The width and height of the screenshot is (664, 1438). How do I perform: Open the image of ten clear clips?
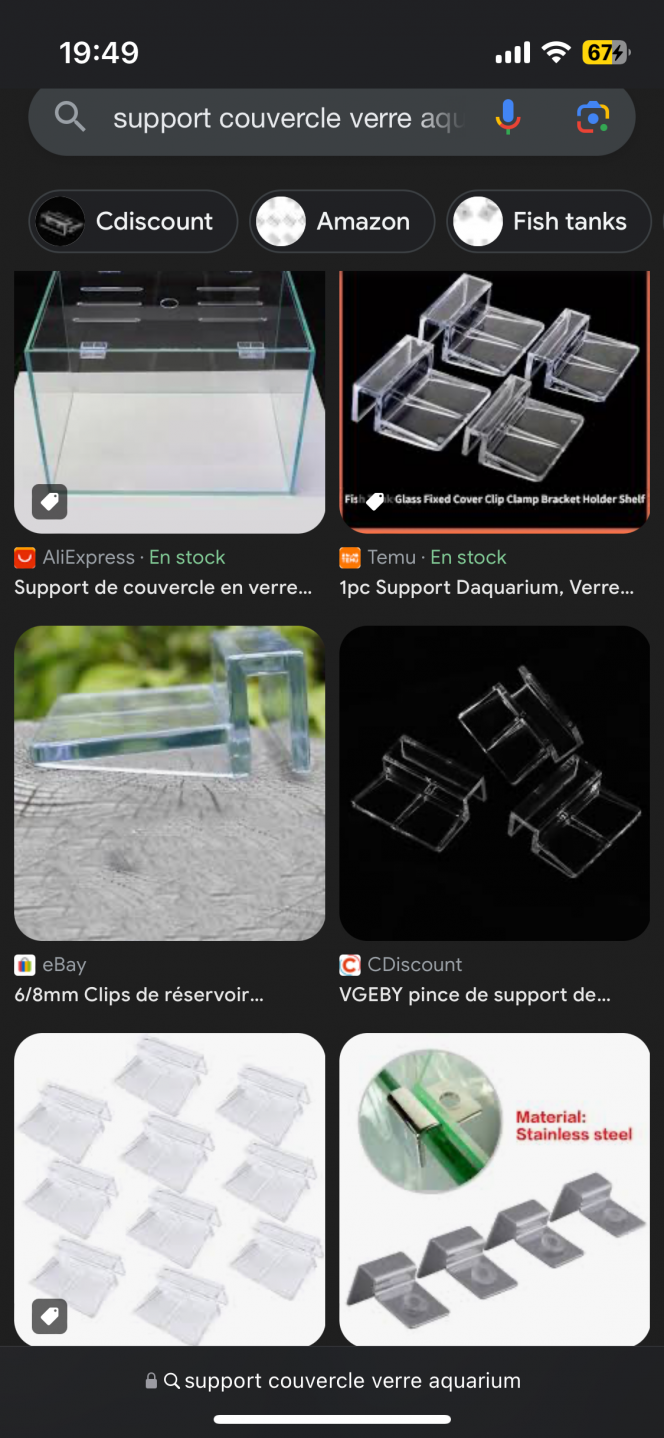tap(169, 1188)
